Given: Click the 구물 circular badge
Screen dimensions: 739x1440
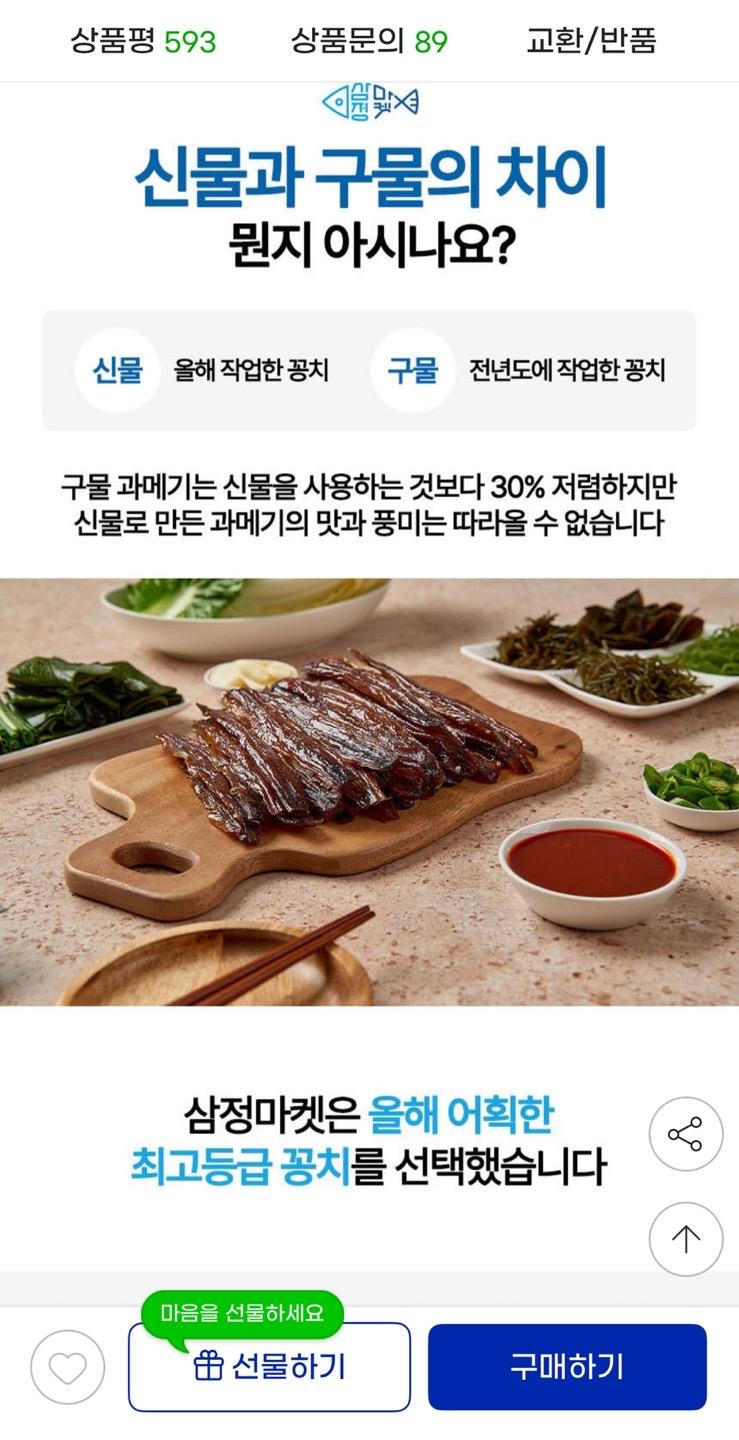Looking at the screenshot, I should coord(412,369).
